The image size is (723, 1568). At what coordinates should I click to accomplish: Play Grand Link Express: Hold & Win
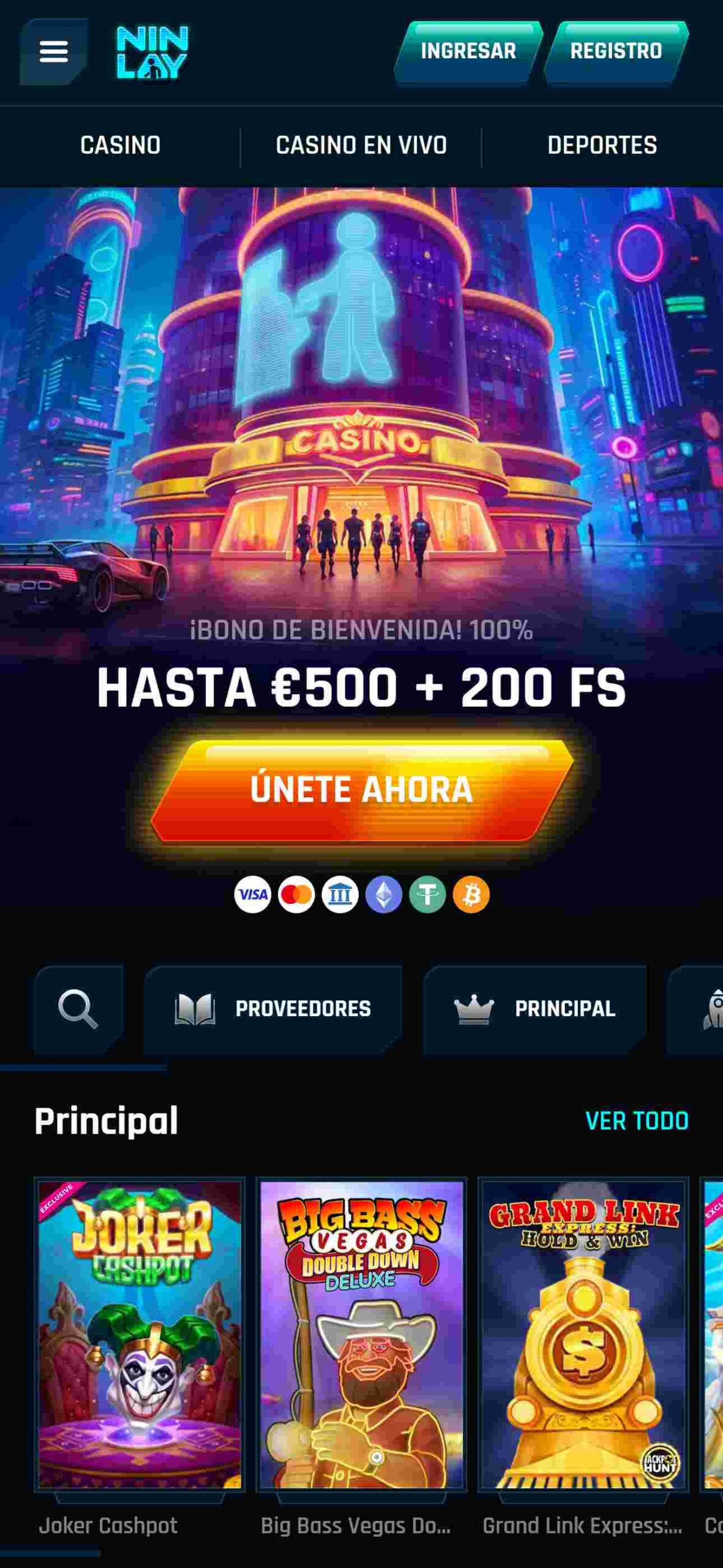583,1335
